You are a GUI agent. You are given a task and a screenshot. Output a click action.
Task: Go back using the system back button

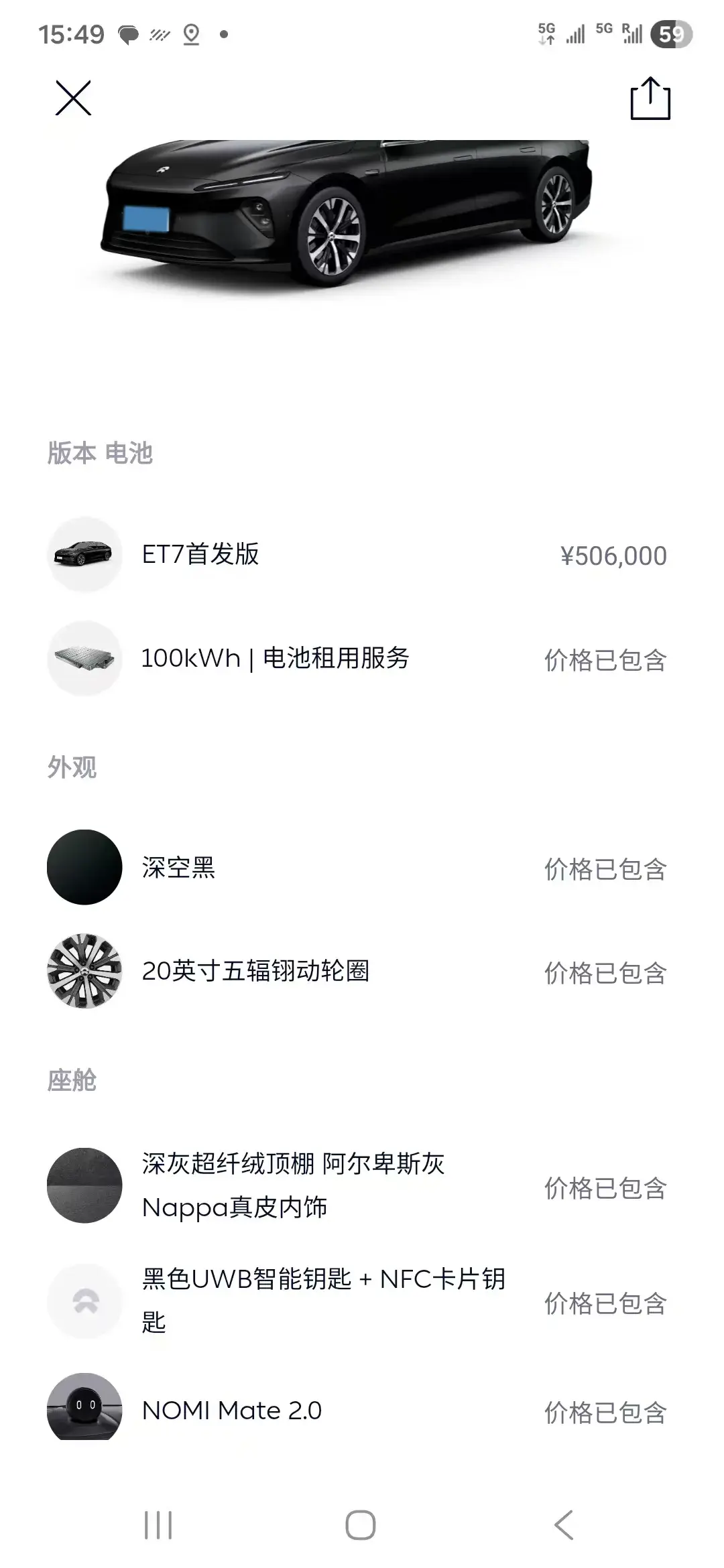coord(564,1525)
